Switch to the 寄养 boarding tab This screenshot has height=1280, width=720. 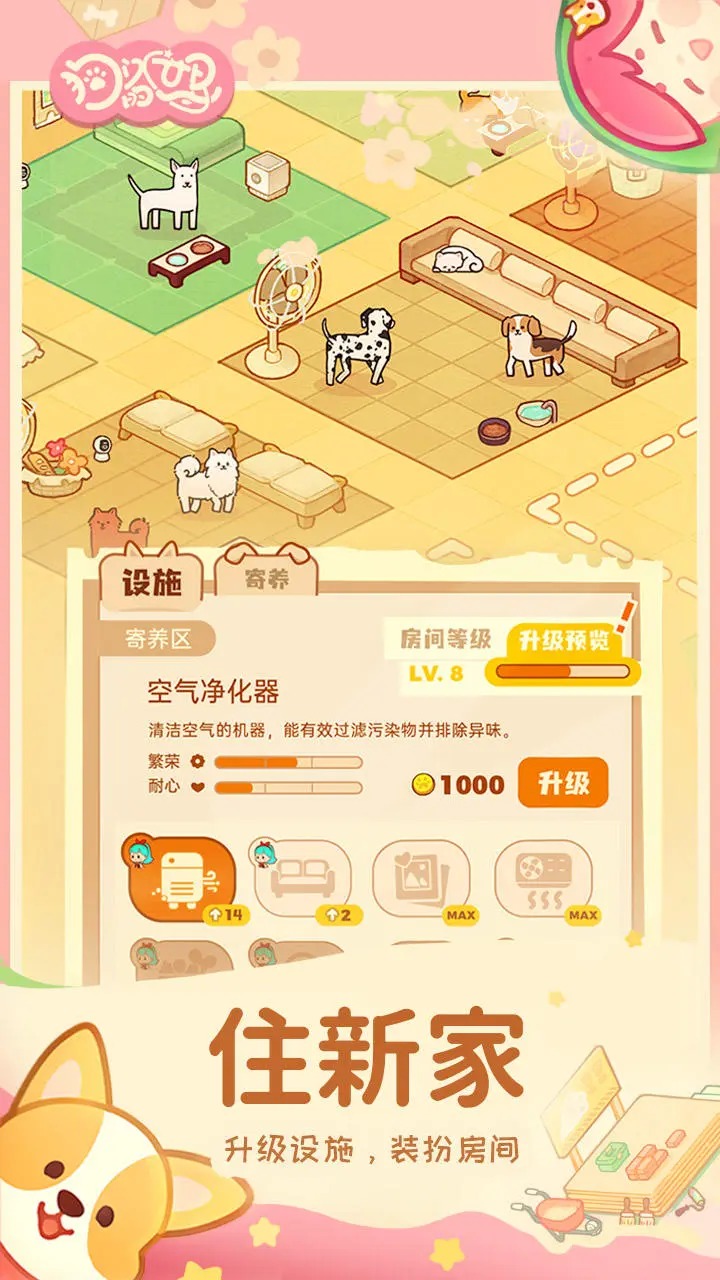266,578
